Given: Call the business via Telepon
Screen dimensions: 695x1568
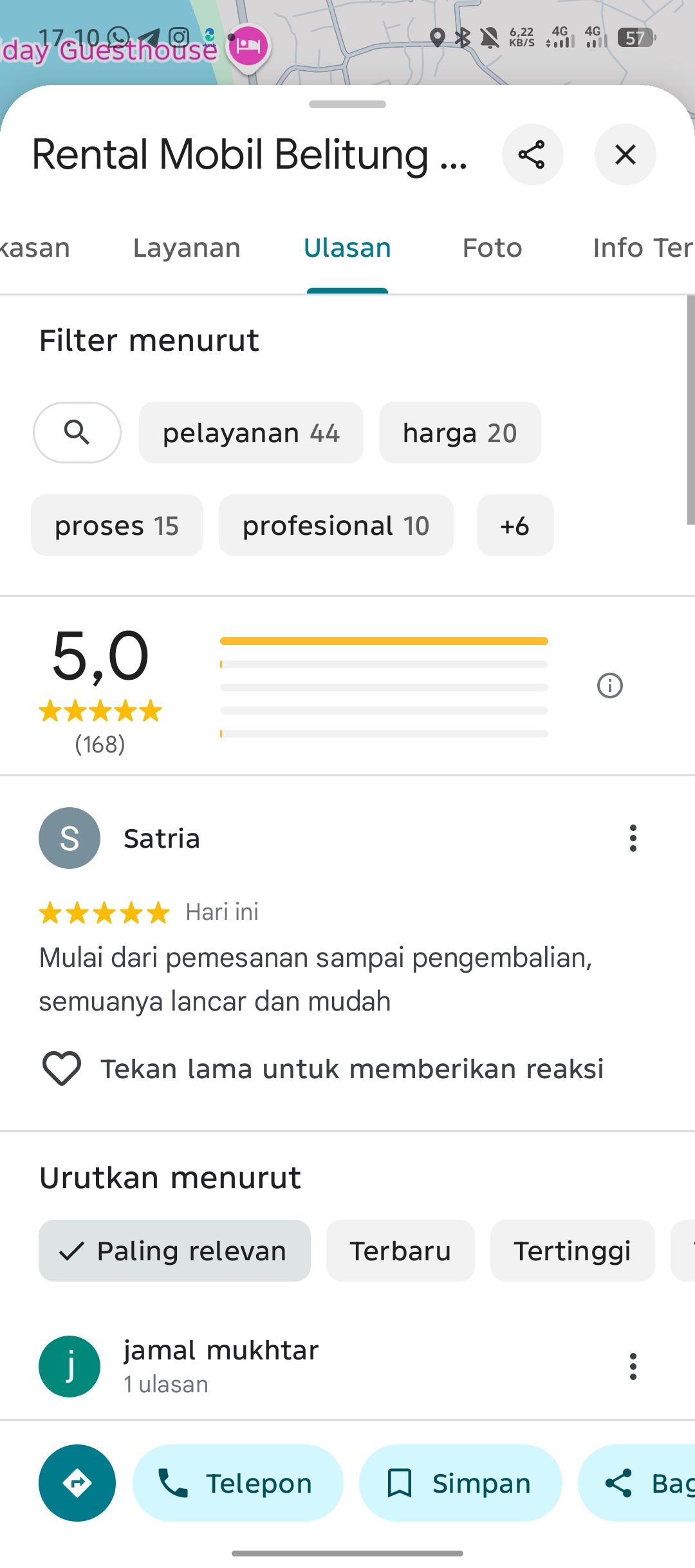Looking at the screenshot, I should pyautogui.click(x=238, y=1483).
